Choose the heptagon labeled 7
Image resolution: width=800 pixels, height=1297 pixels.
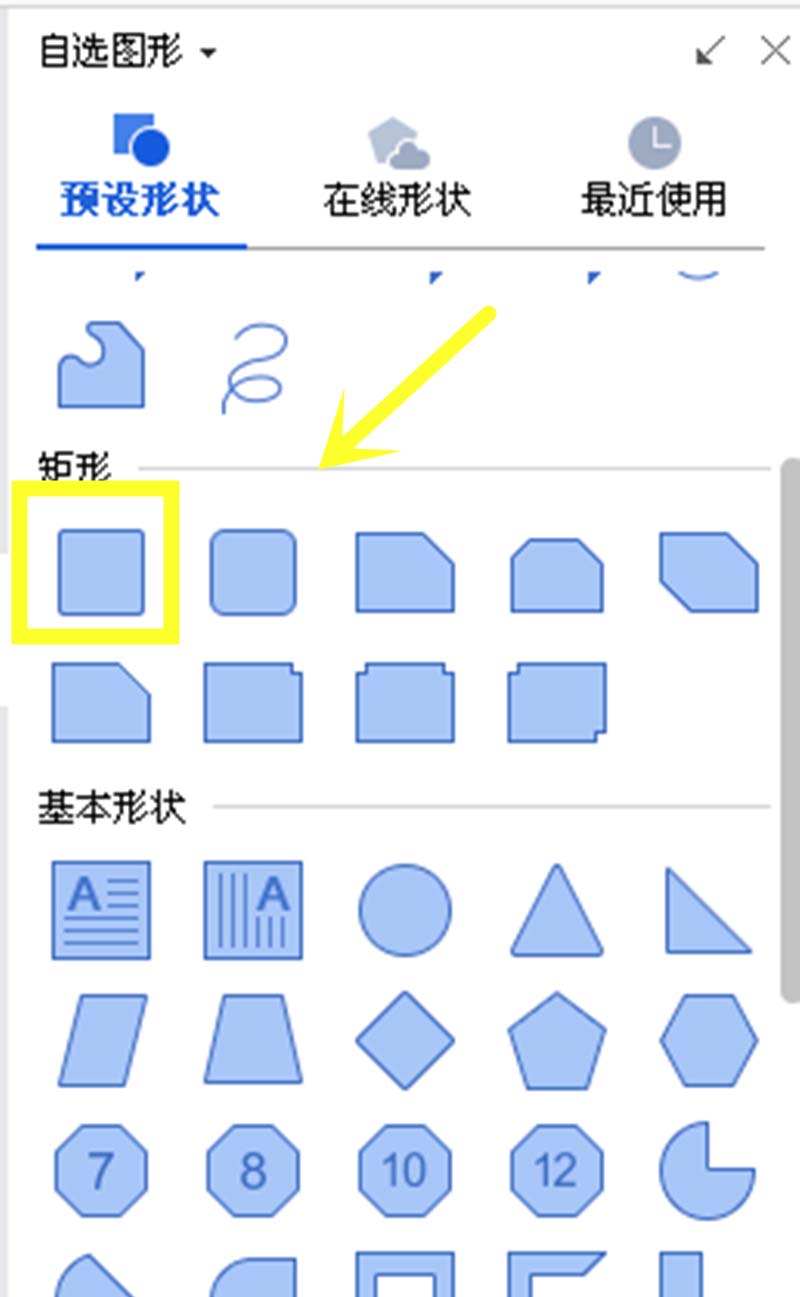(100, 1169)
